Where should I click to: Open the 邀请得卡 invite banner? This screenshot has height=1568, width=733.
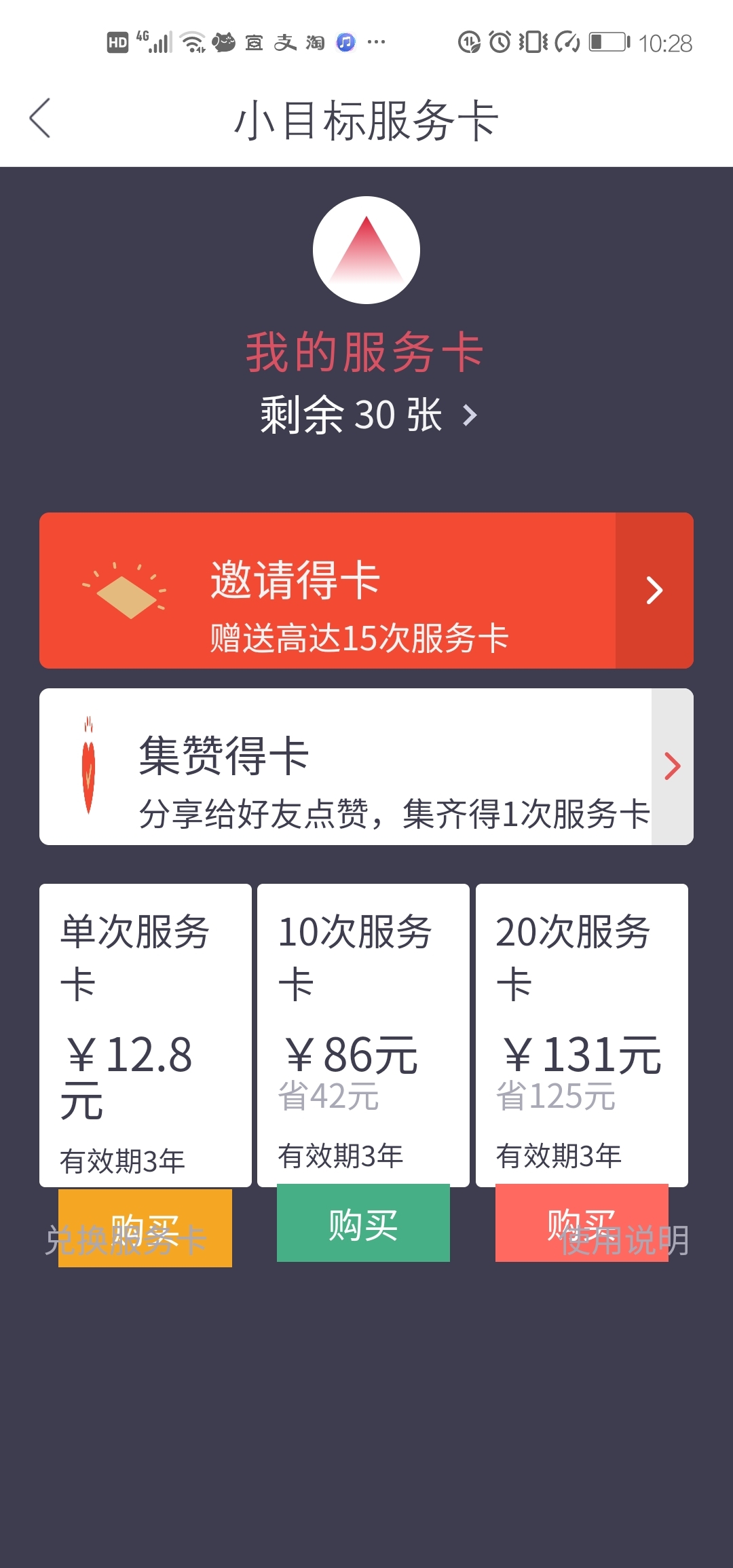366,591
